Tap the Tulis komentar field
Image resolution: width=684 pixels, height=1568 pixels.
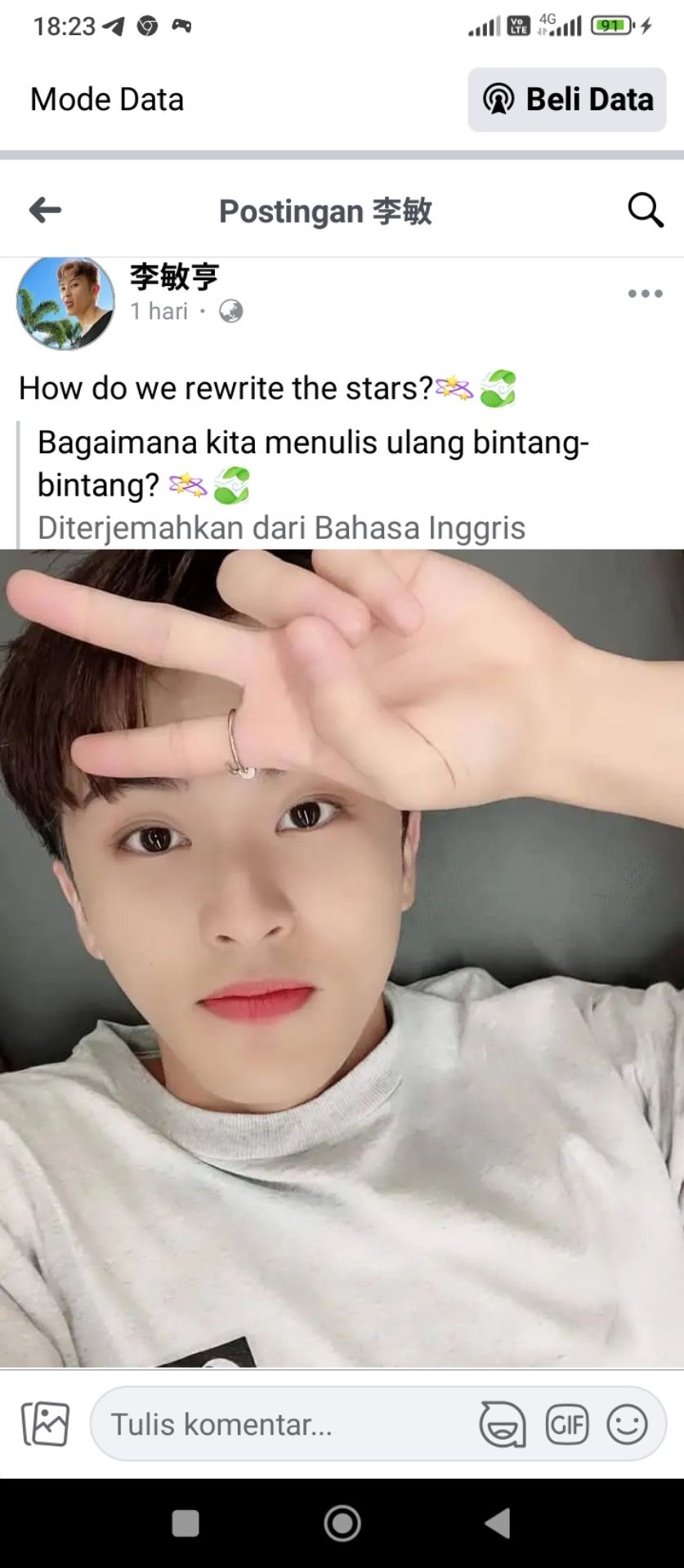278,1424
